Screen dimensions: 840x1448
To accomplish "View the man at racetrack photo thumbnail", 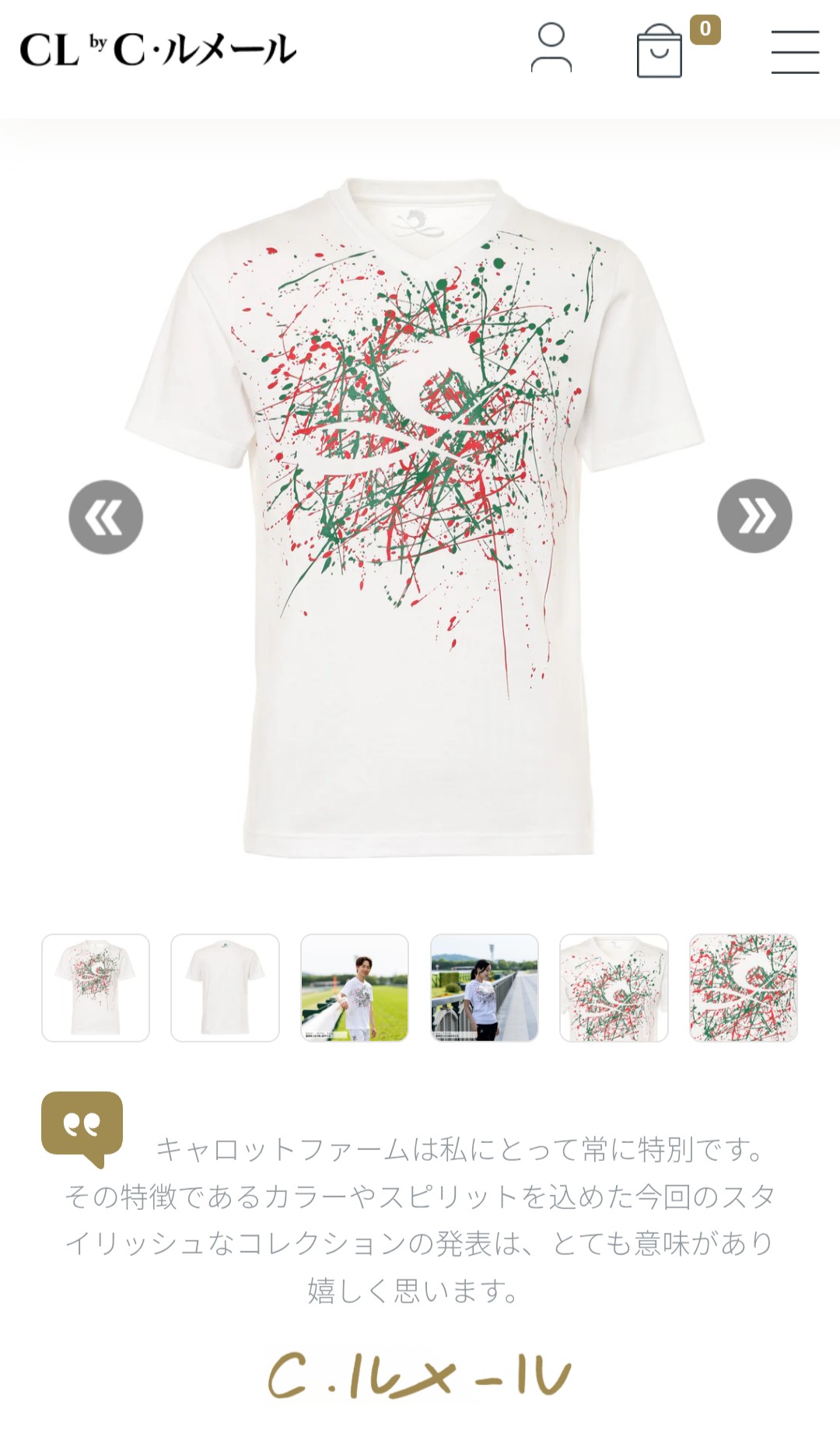I will point(355,987).
